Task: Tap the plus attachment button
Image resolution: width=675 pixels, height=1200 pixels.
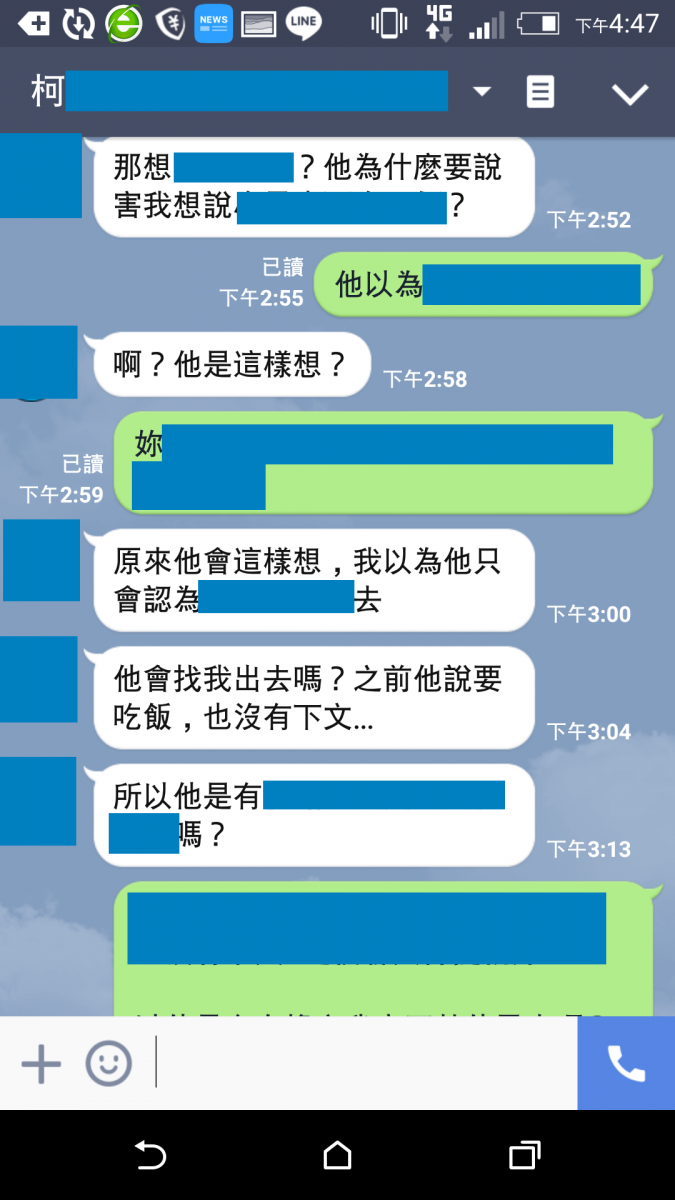Action: point(41,1063)
